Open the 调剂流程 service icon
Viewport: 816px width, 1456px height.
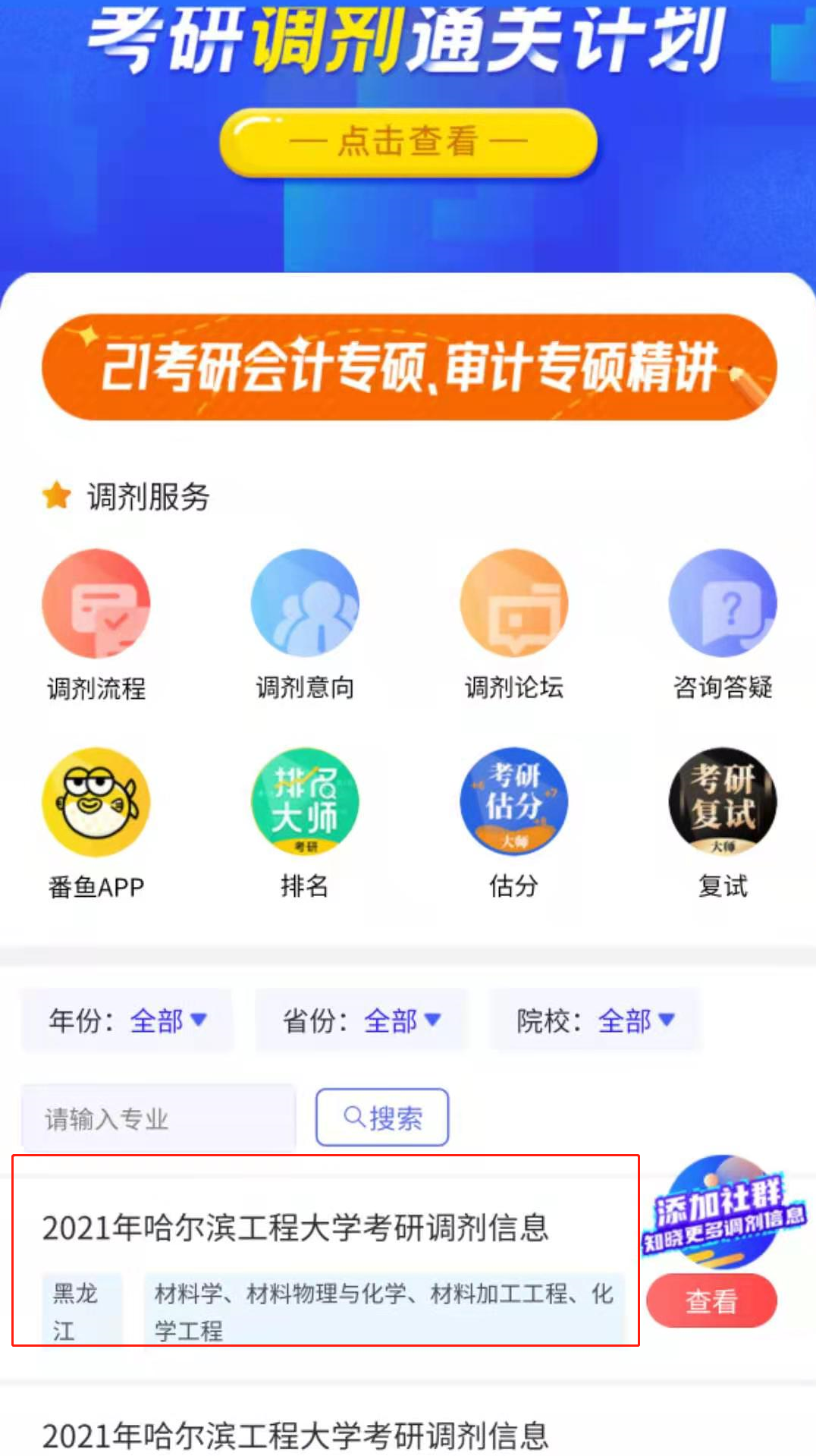tap(96, 603)
